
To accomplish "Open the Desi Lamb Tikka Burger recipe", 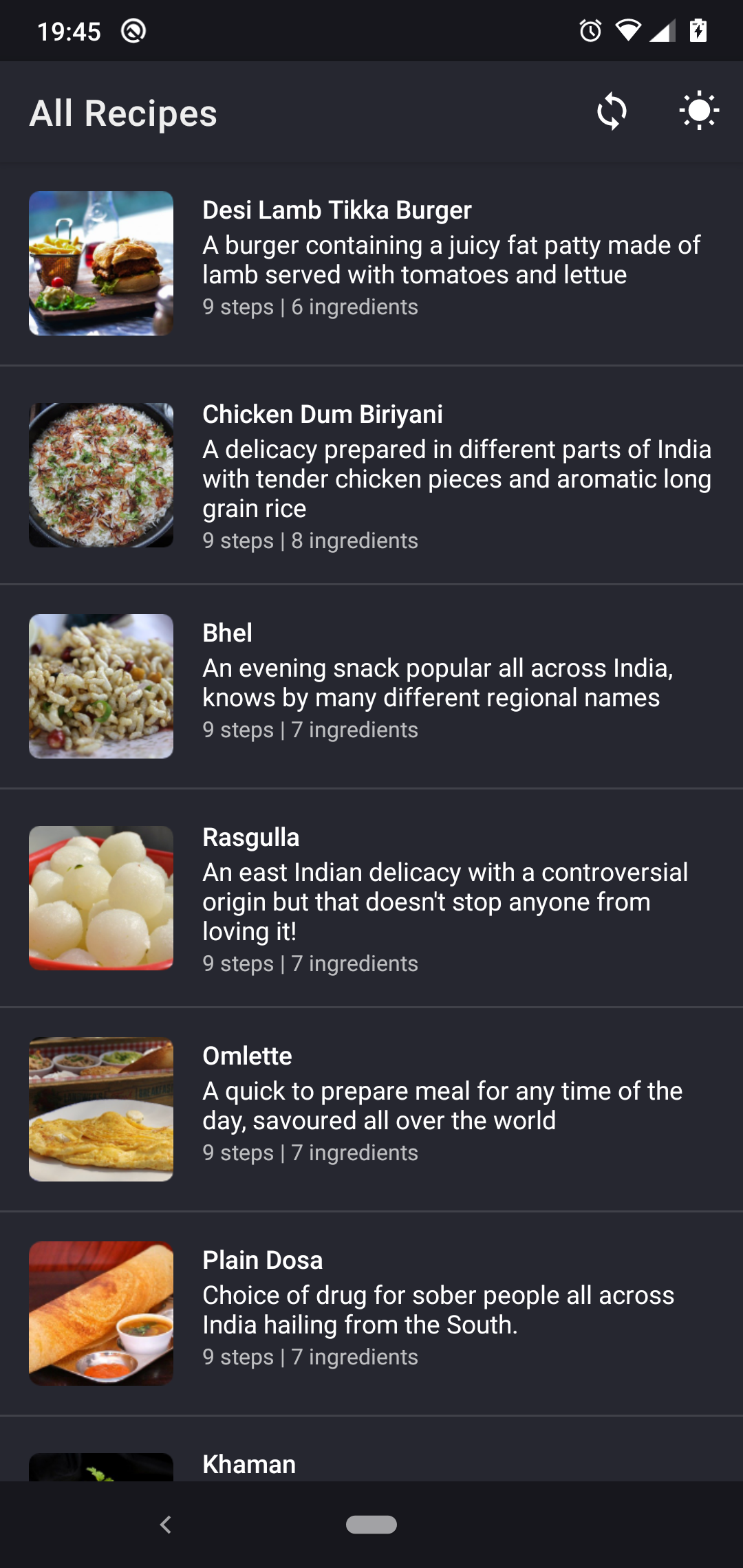I will (x=371, y=264).
